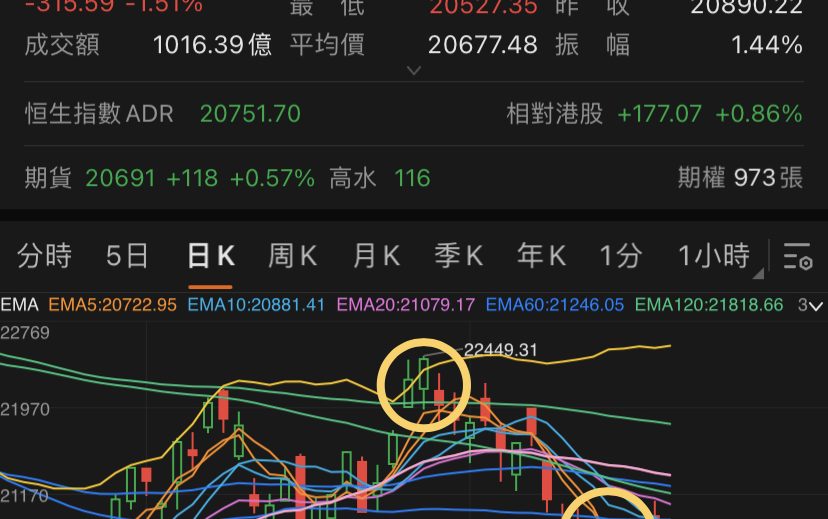This screenshot has width=828, height=519.
Task: Switch to the 分時 chart tab
Action: (44, 256)
